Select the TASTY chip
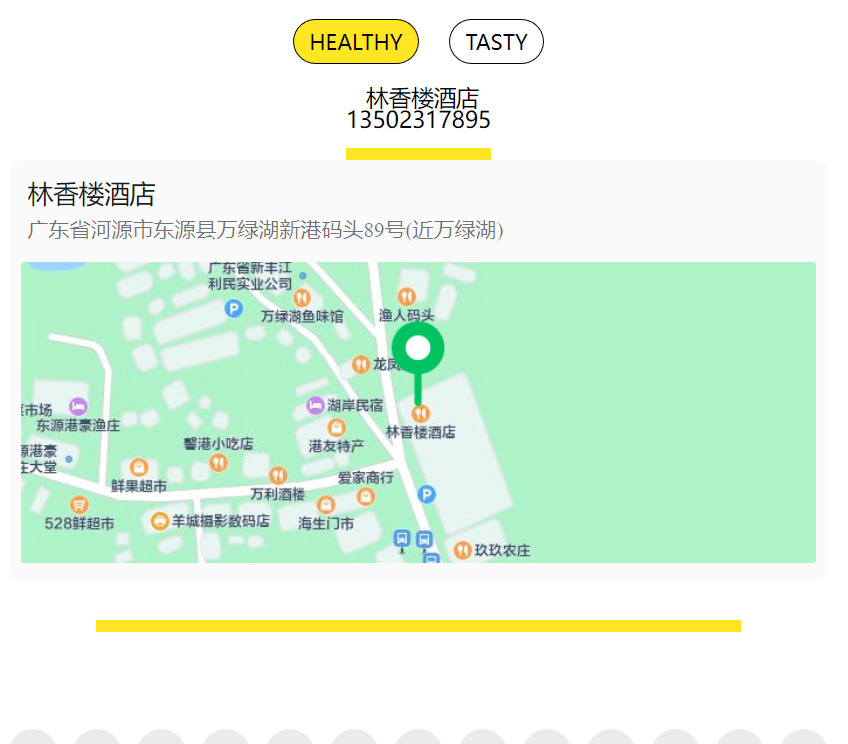Image resolution: width=848 pixels, height=744 pixels. click(x=496, y=42)
